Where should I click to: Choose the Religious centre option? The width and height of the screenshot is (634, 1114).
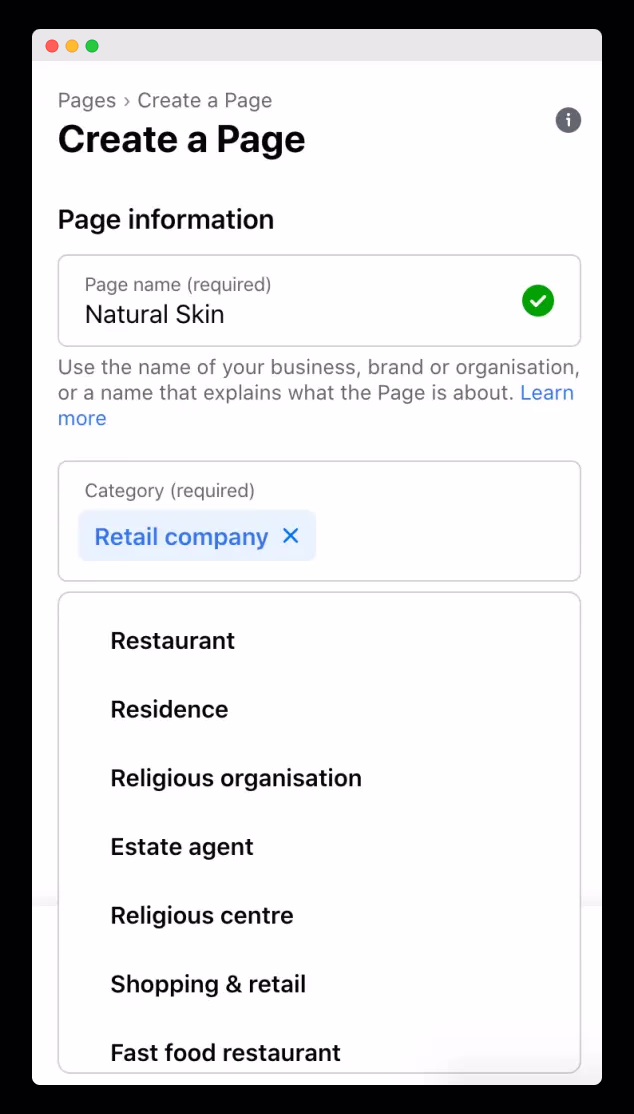coord(202,916)
